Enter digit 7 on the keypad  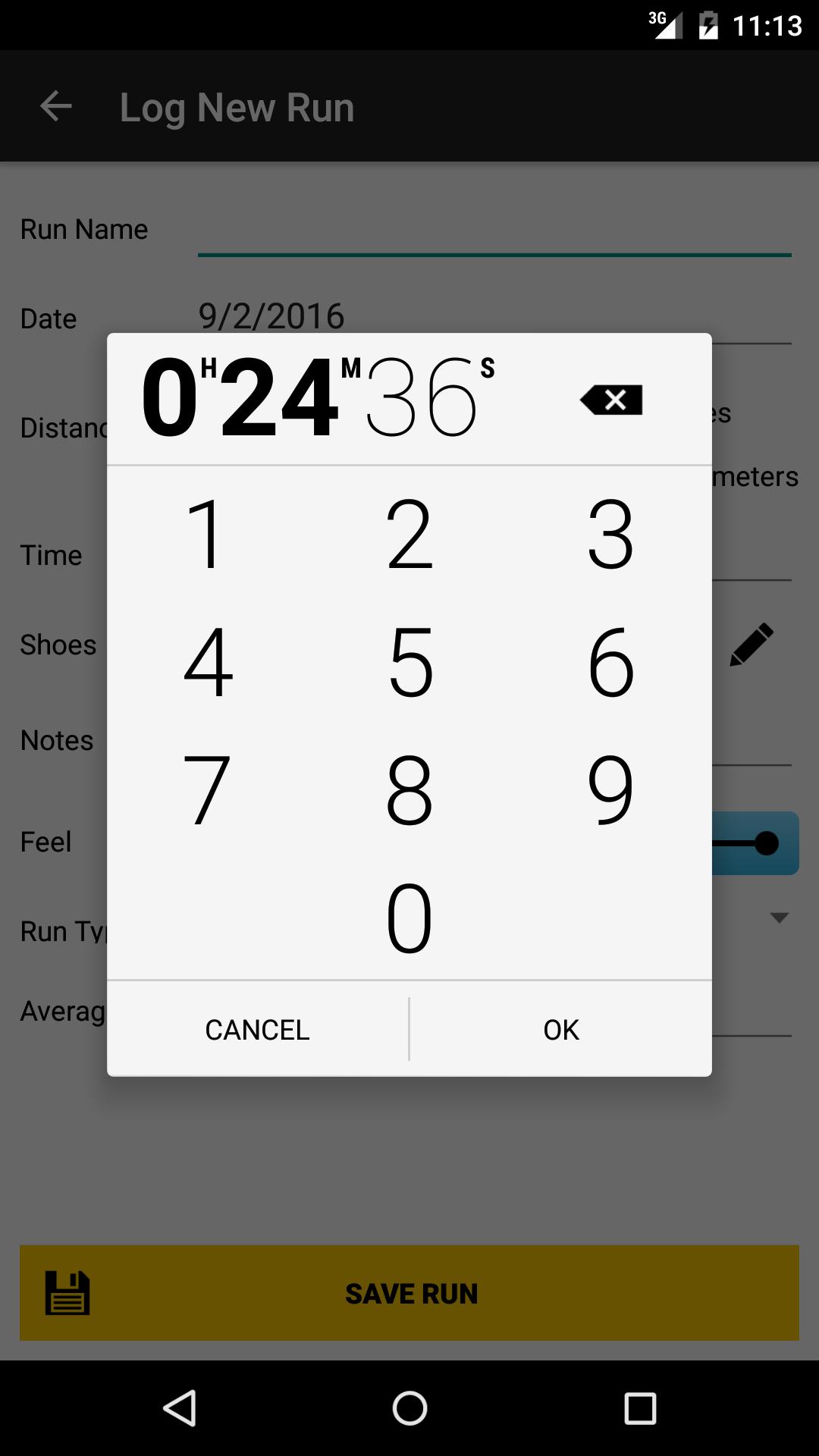206,789
